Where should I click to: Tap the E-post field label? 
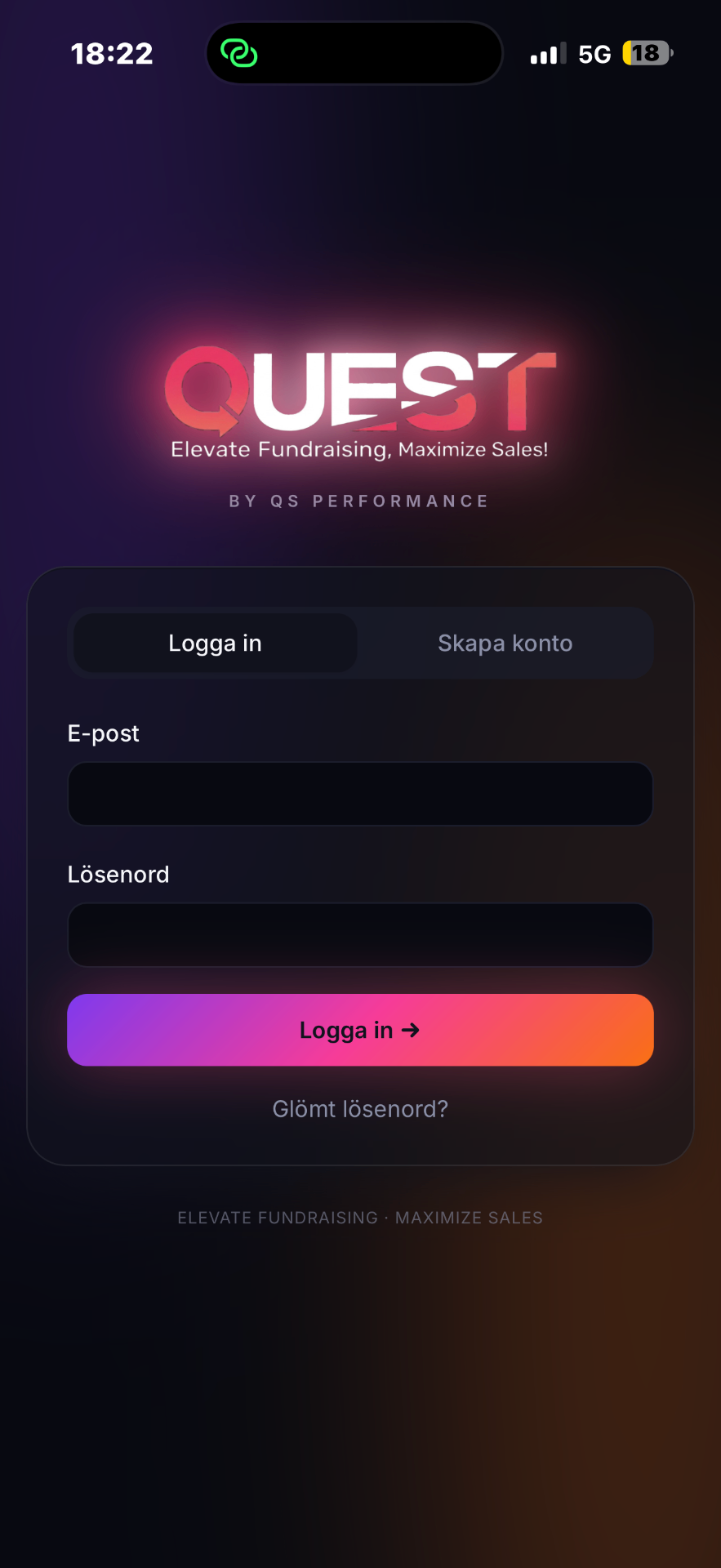point(103,733)
